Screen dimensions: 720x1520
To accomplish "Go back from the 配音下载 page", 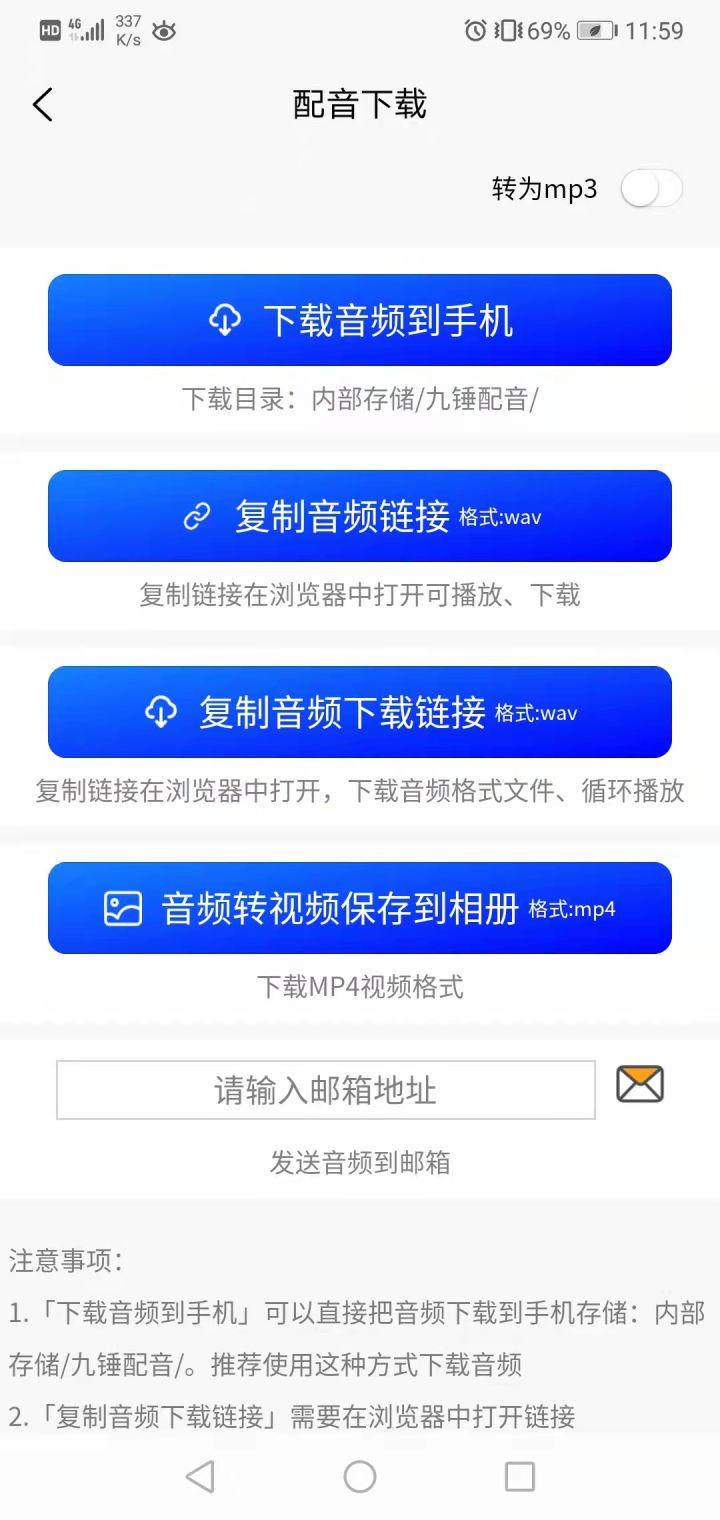I will coord(42,104).
